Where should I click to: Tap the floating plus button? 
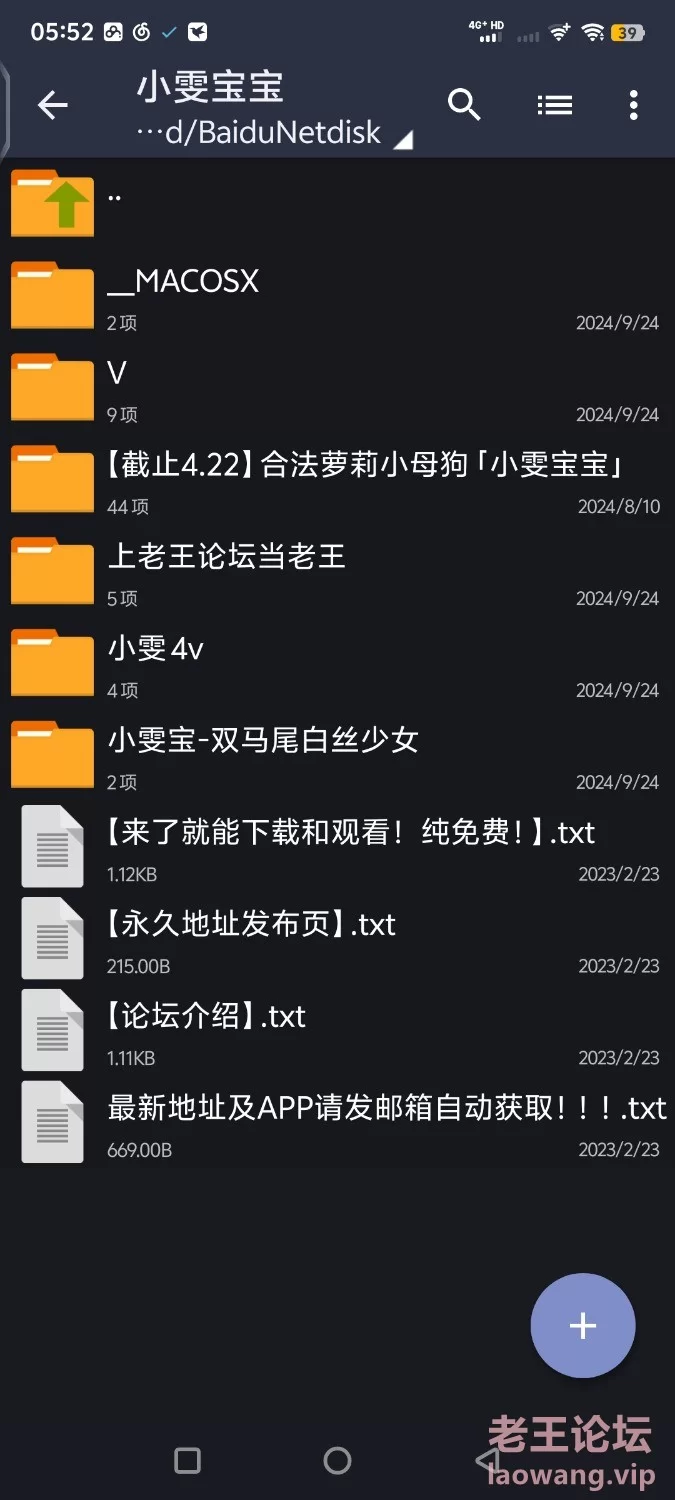pyautogui.click(x=582, y=1326)
